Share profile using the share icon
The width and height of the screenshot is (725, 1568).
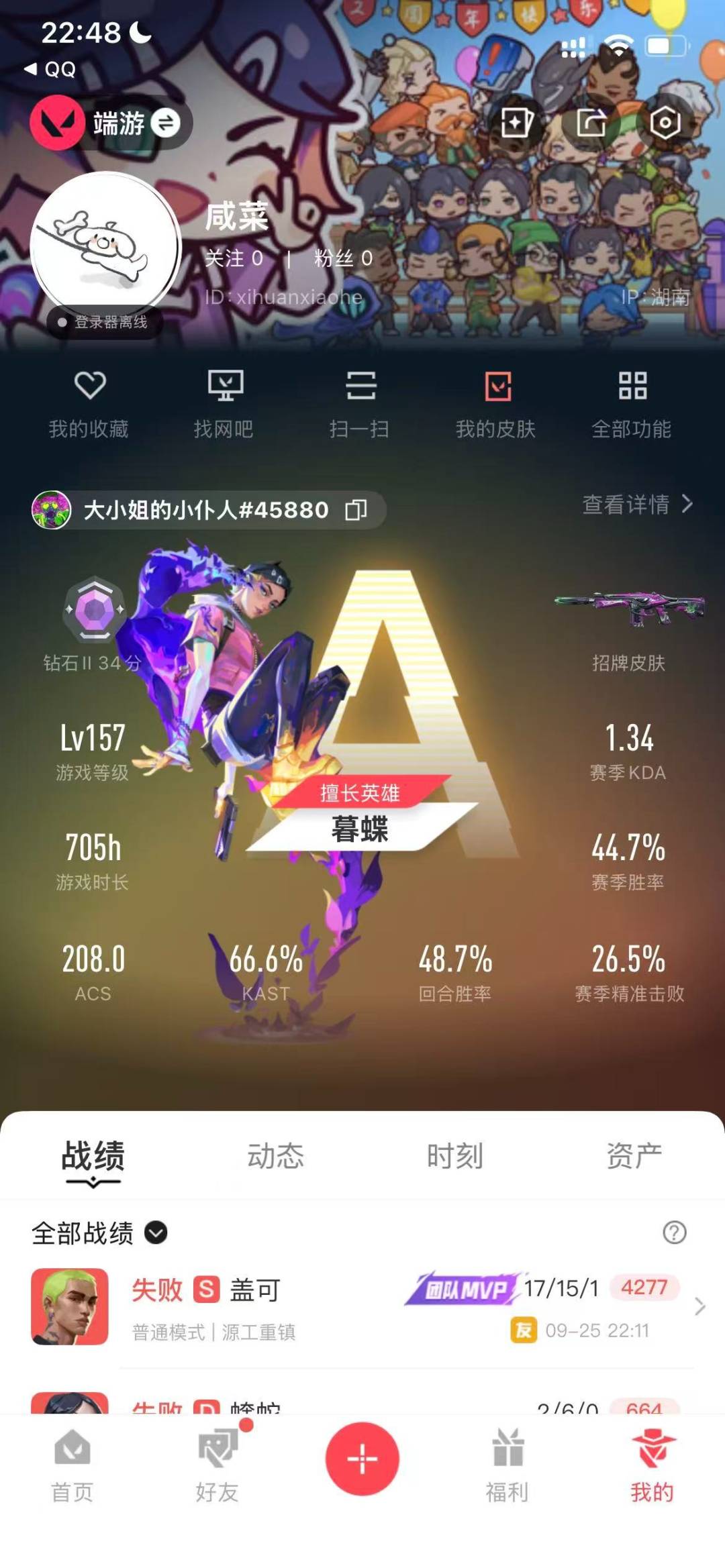(x=591, y=123)
